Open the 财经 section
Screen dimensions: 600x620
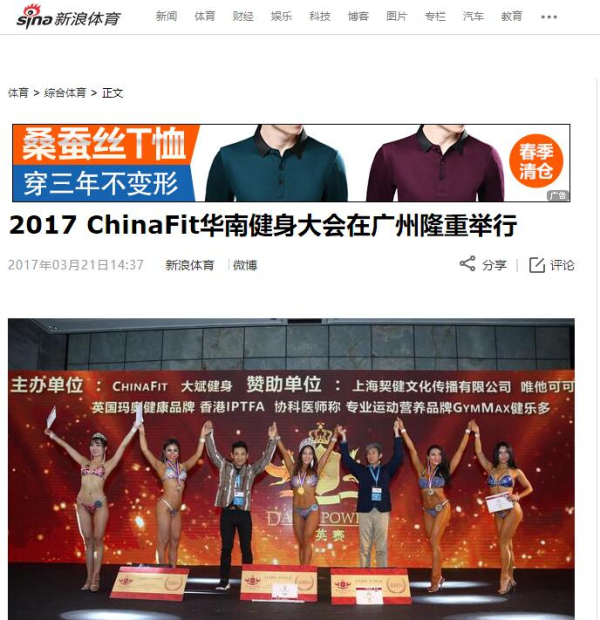point(243,17)
